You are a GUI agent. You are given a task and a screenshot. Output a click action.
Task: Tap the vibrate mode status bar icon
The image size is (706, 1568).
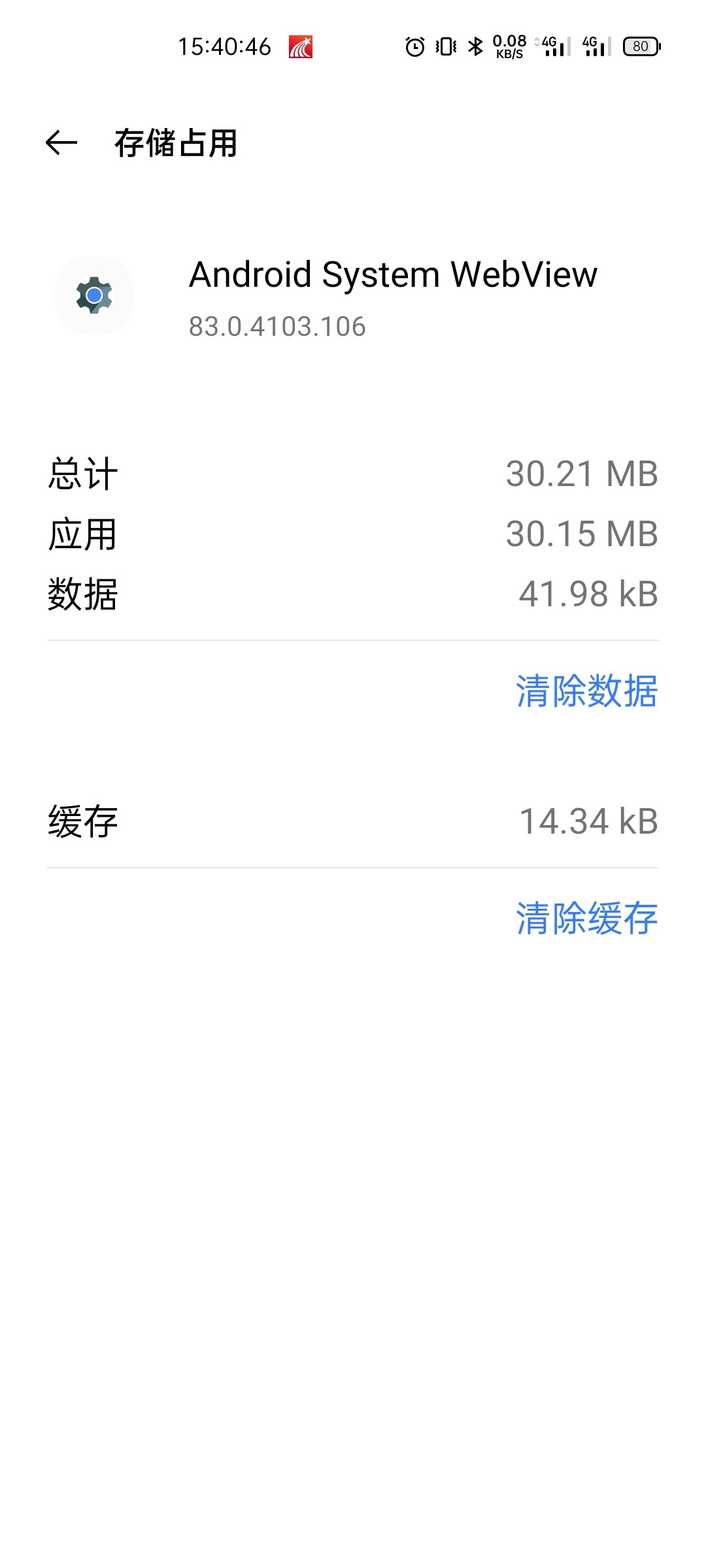point(445,46)
